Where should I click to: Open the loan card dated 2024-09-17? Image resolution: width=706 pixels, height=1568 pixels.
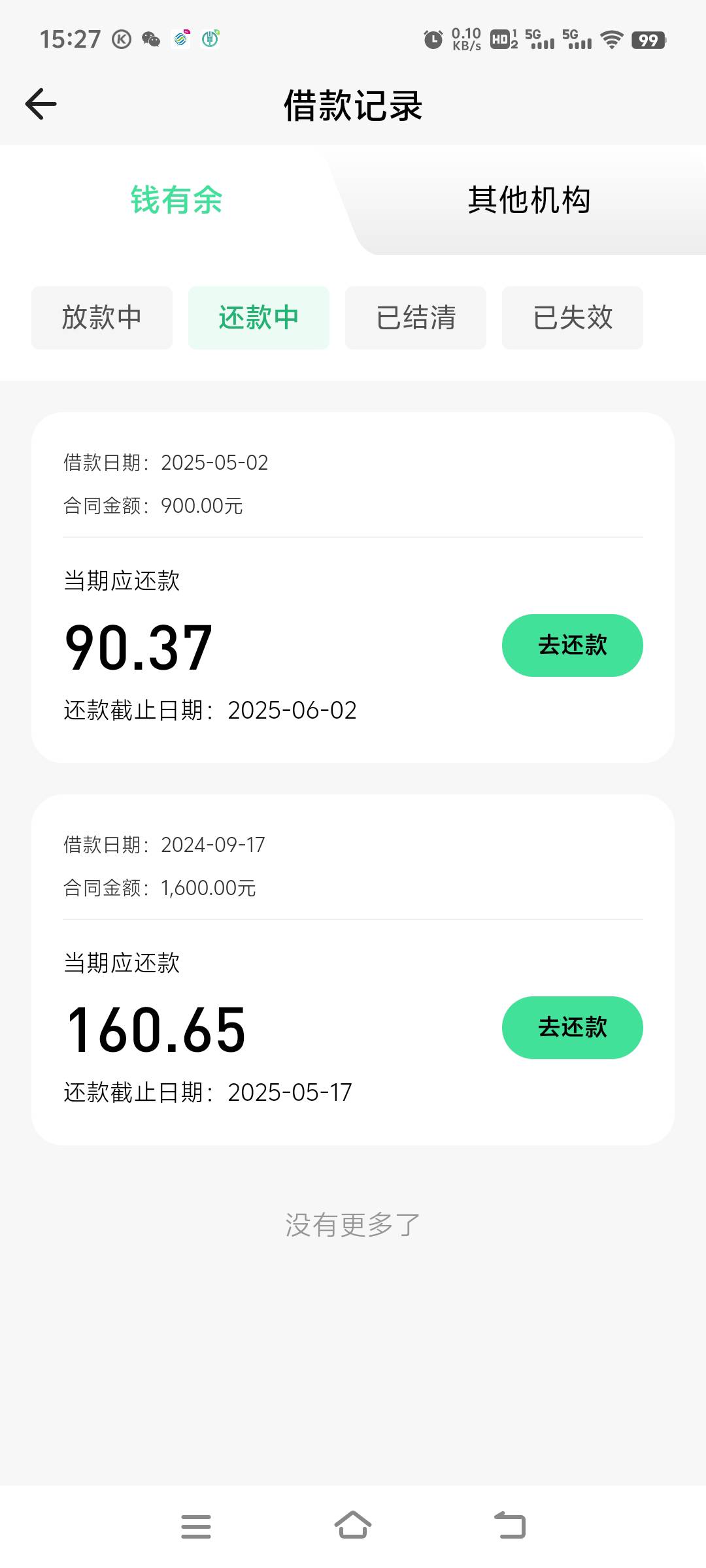[353, 970]
